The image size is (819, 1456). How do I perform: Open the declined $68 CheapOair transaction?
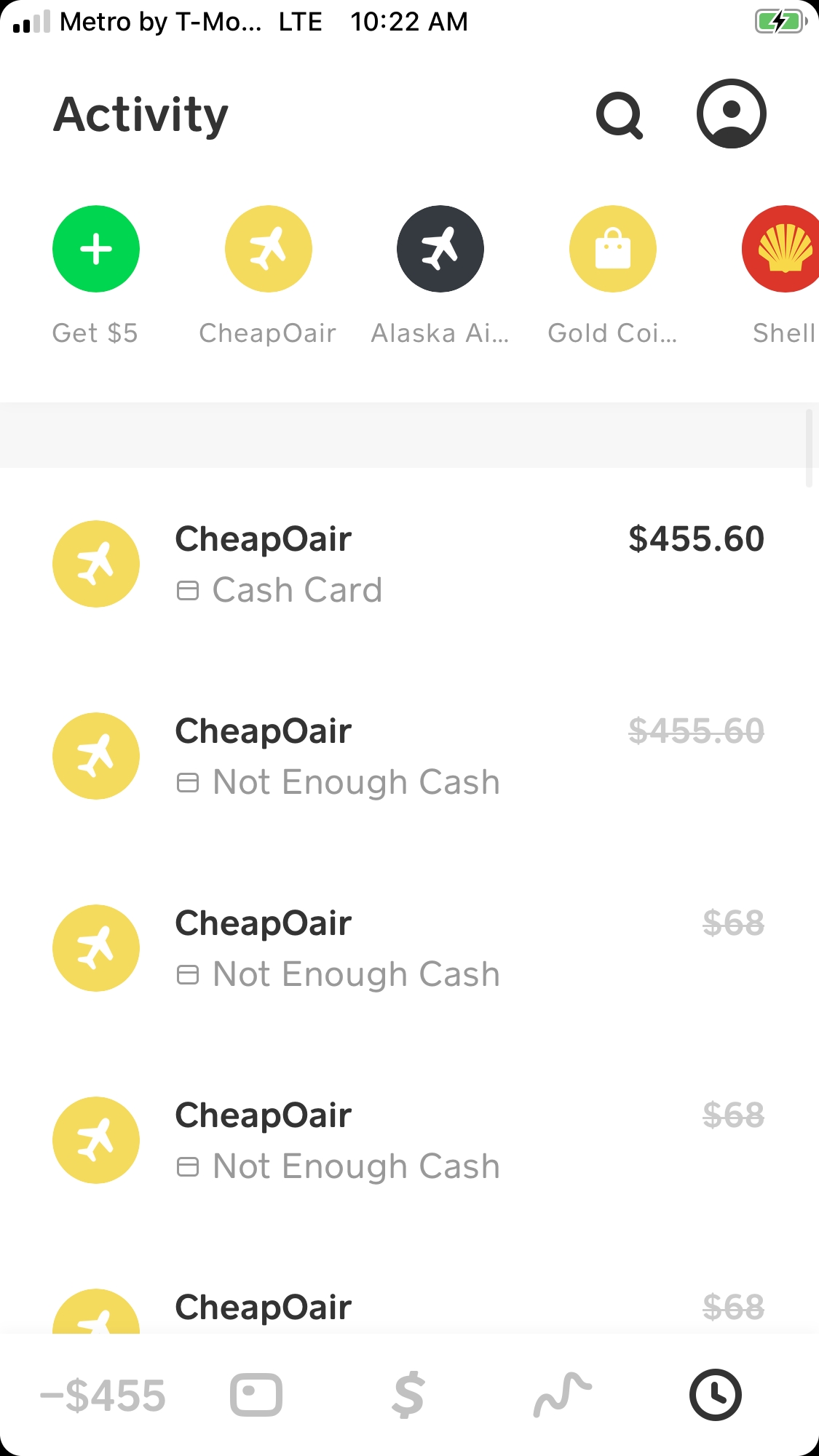point(409,947)
